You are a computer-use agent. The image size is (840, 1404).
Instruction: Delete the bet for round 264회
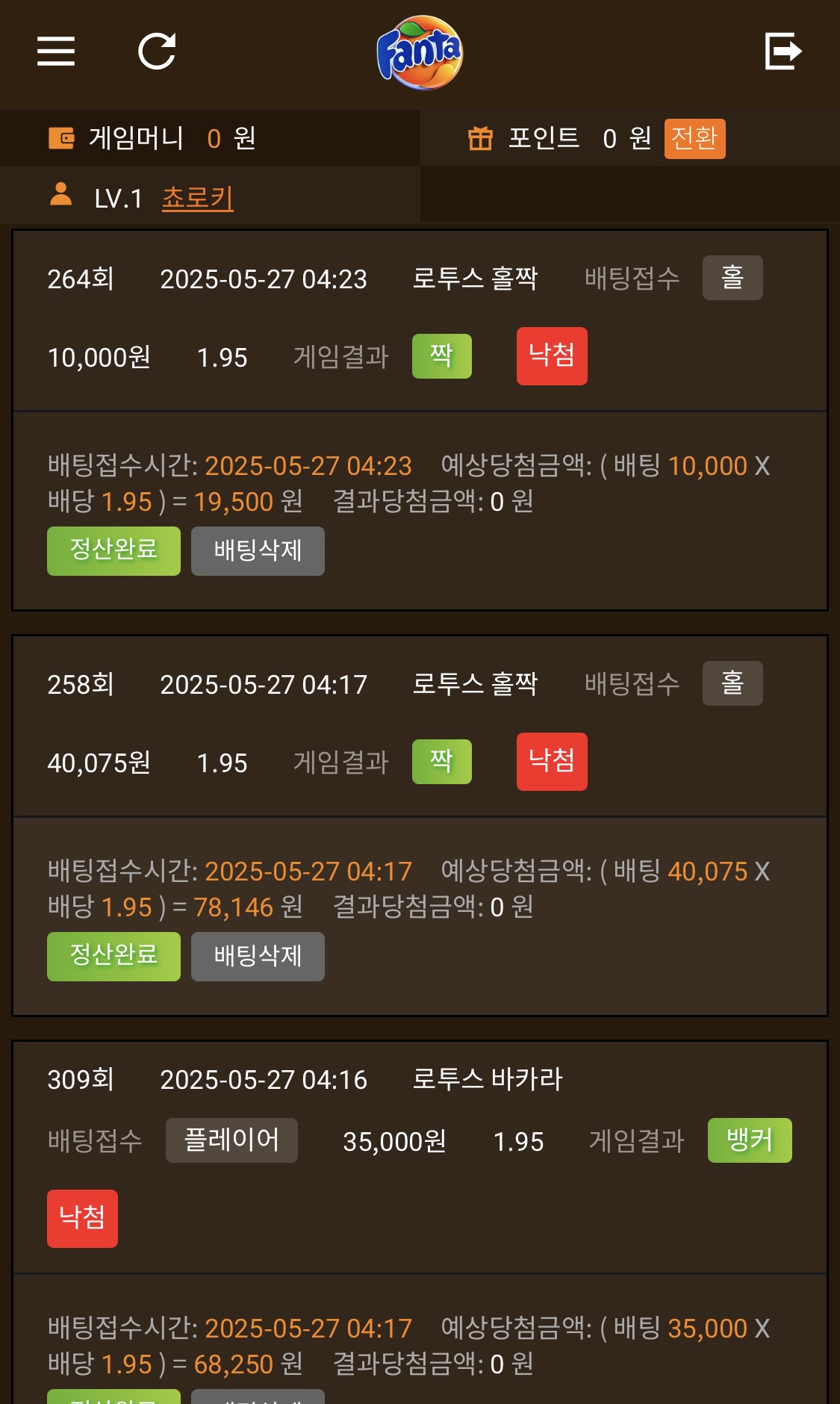(258, 551)
